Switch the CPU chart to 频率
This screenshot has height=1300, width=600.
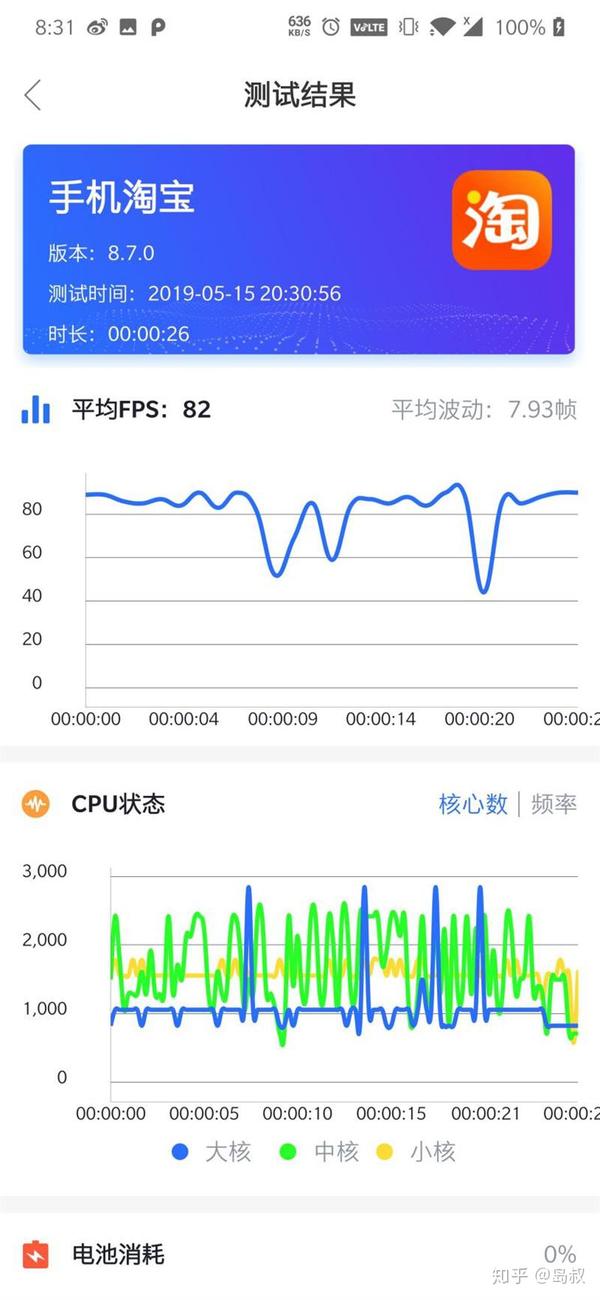[x=554, y=804]
